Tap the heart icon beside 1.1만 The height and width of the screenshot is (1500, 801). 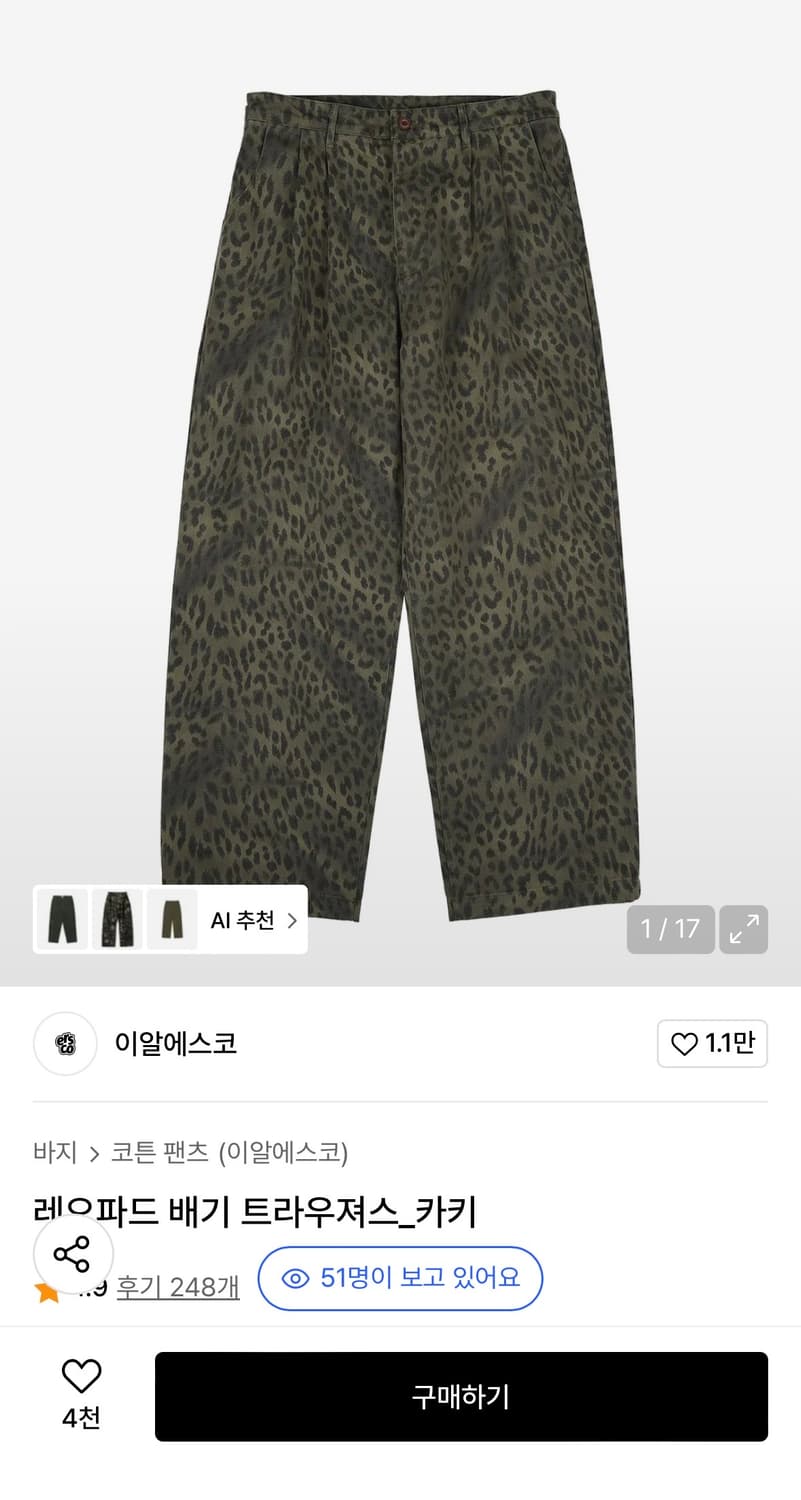[685, 1043]
